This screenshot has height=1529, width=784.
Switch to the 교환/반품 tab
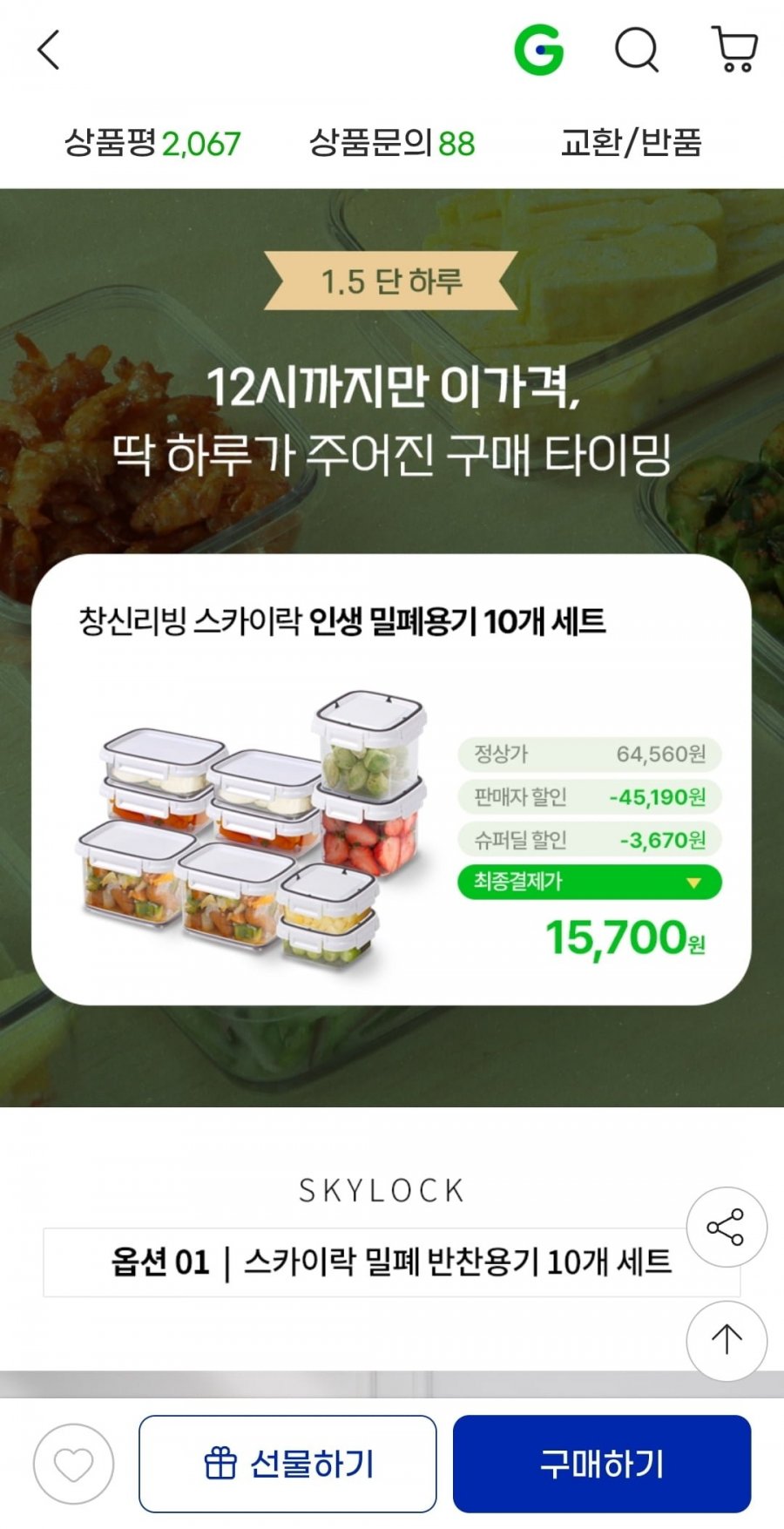(x=631, y=143)
